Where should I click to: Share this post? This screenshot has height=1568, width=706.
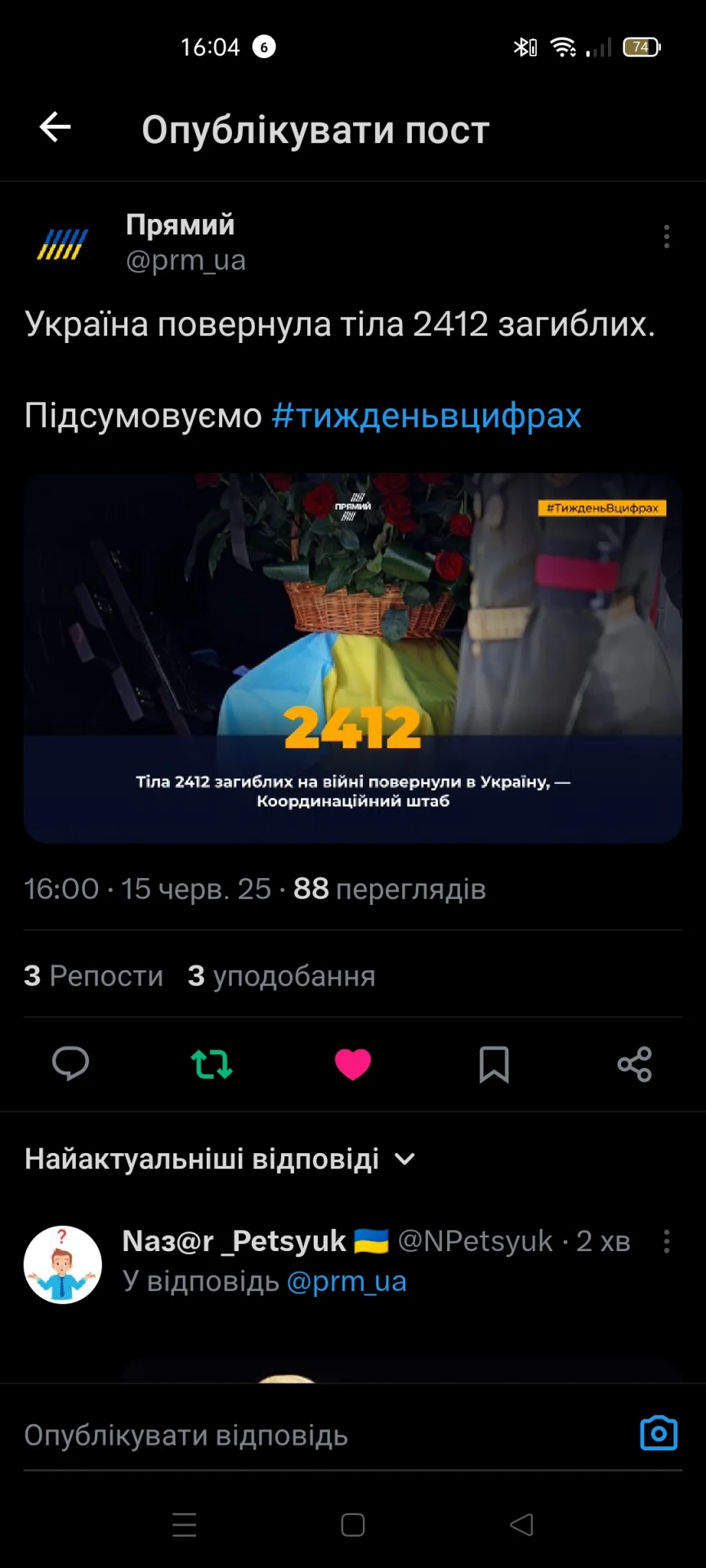635,1064
